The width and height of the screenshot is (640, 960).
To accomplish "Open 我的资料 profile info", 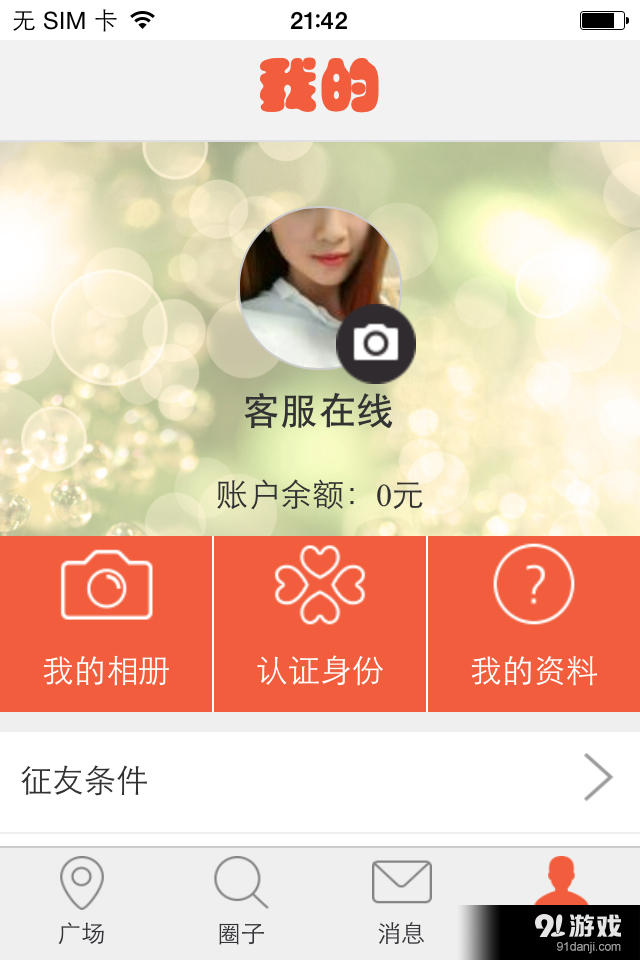I will (534, 624).
